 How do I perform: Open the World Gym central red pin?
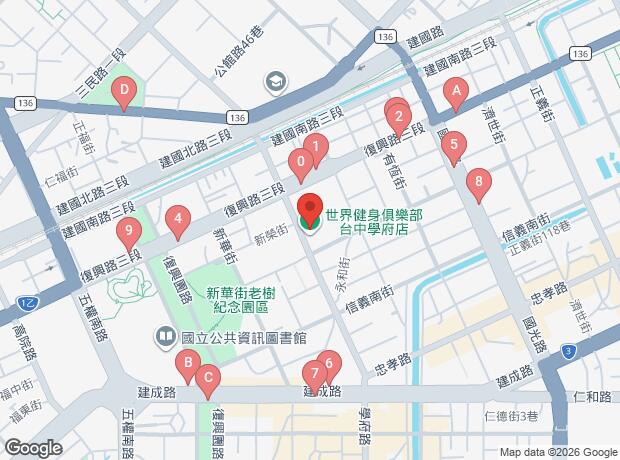pos(309,210)
